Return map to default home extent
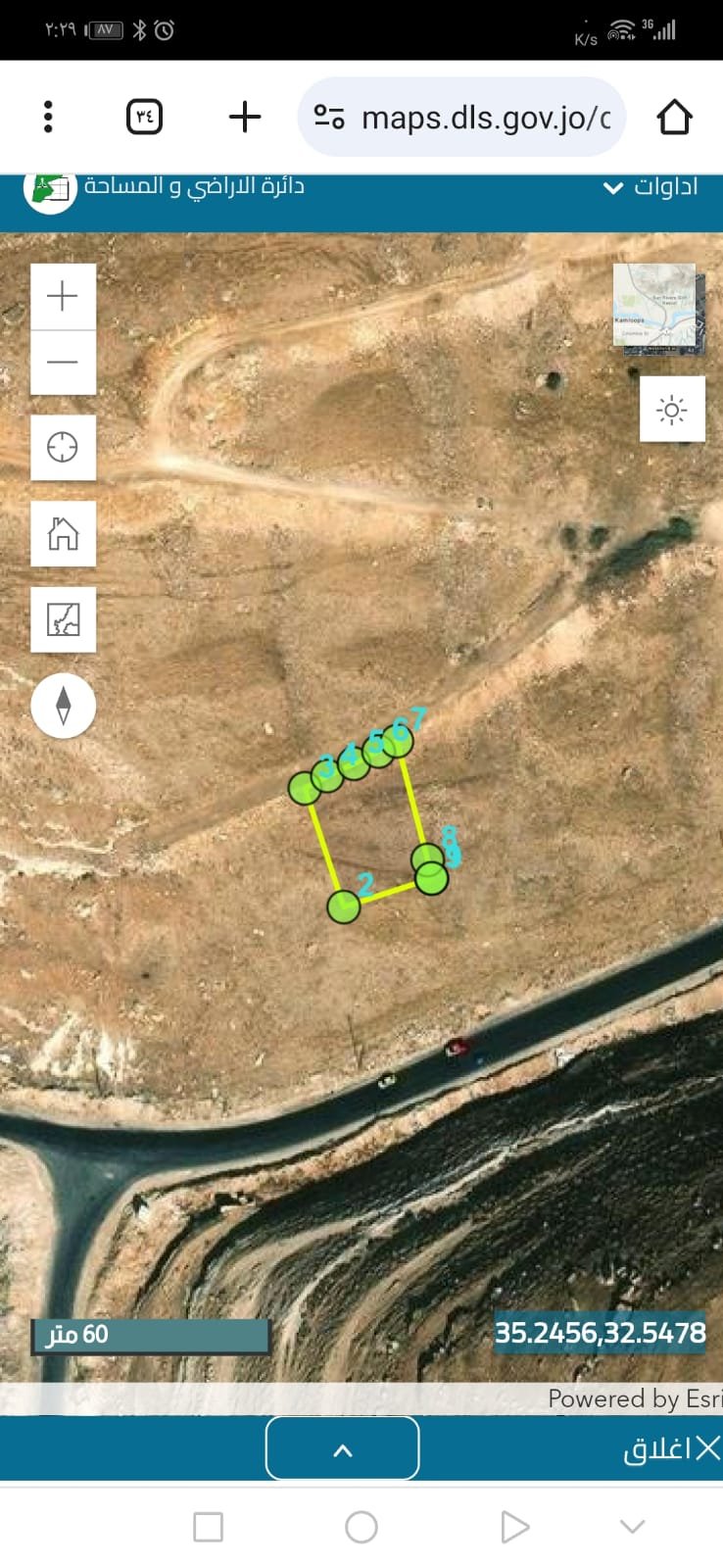This screenshot has width=723, height=1568. [63, 533]
